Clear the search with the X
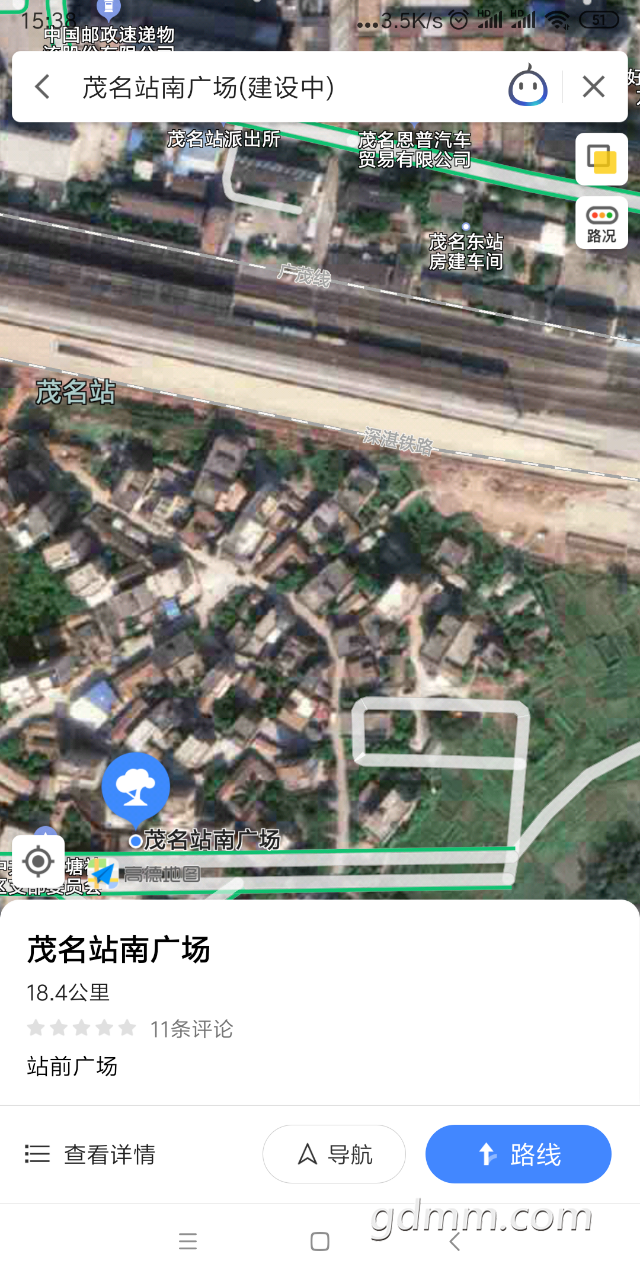 coord(594,87)
